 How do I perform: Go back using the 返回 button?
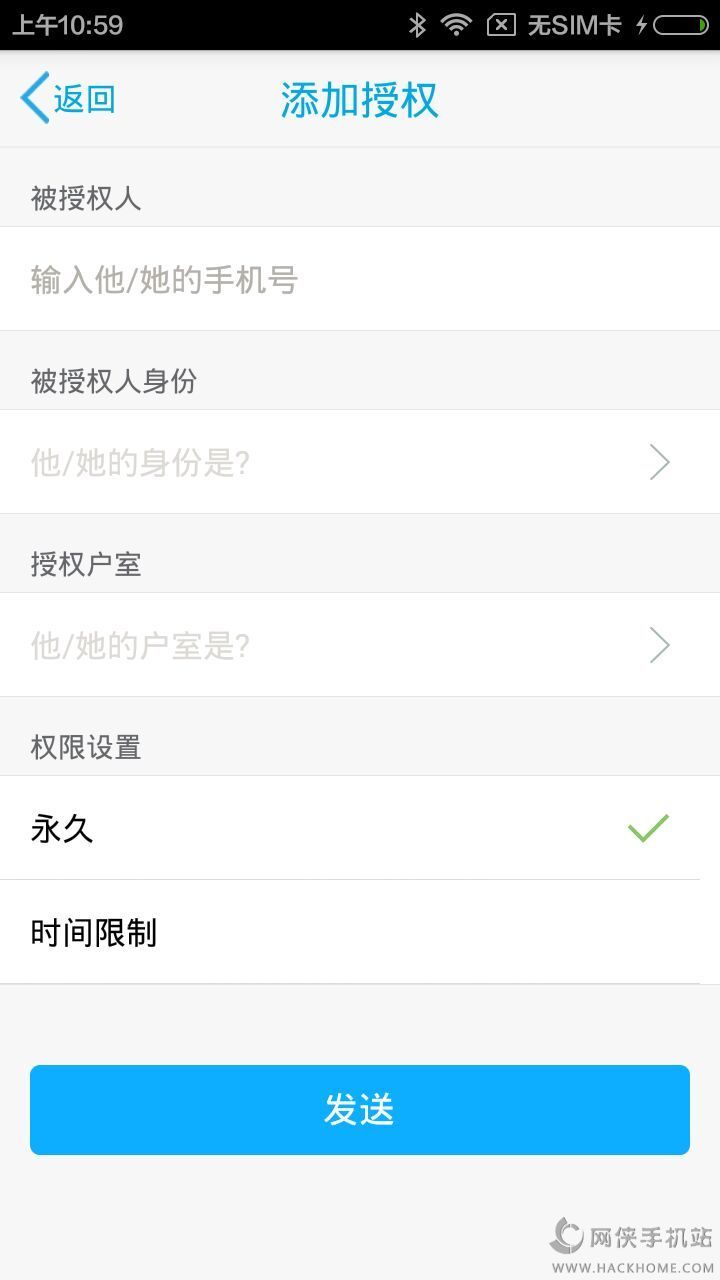(x=68, y=99)
